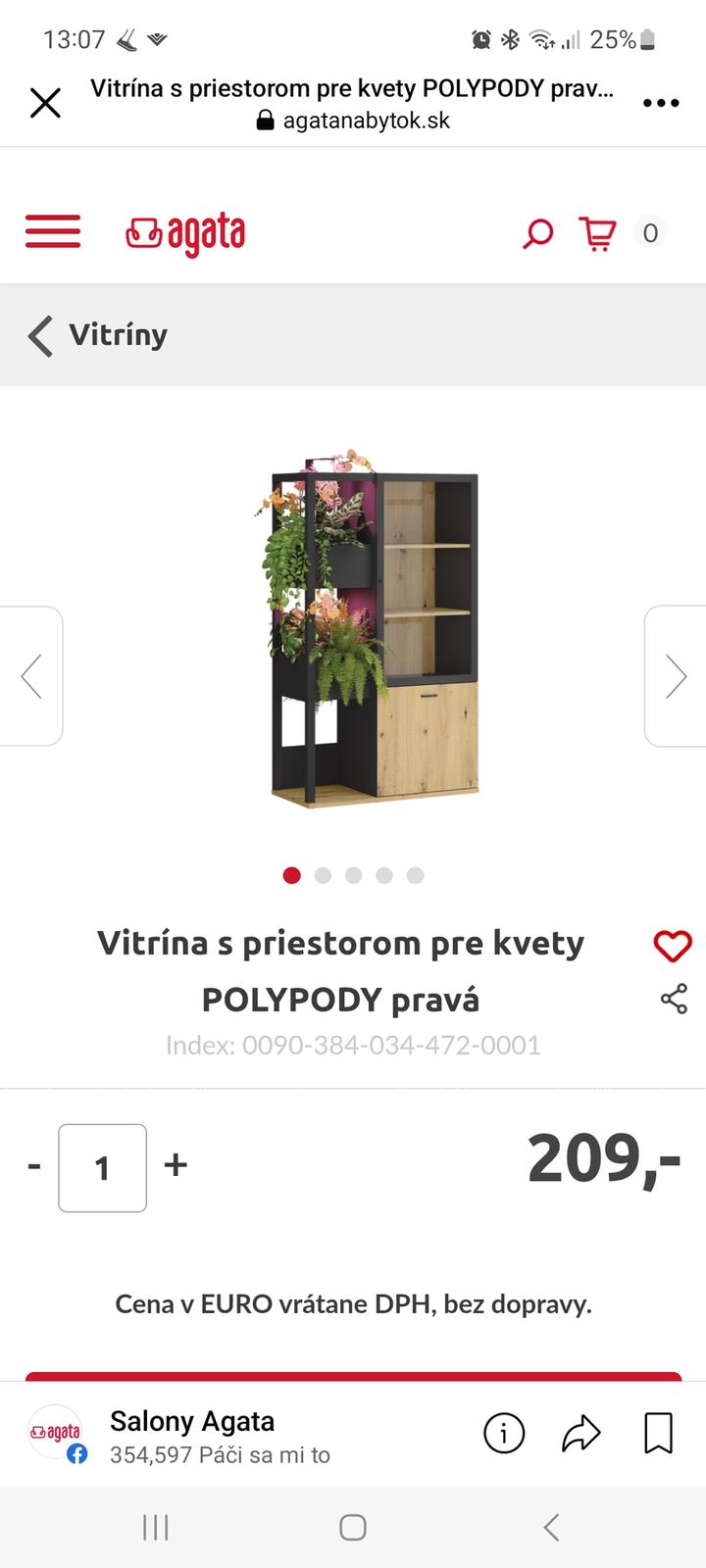
Task: Go back using system navigation
Action: coord(551,1527)
